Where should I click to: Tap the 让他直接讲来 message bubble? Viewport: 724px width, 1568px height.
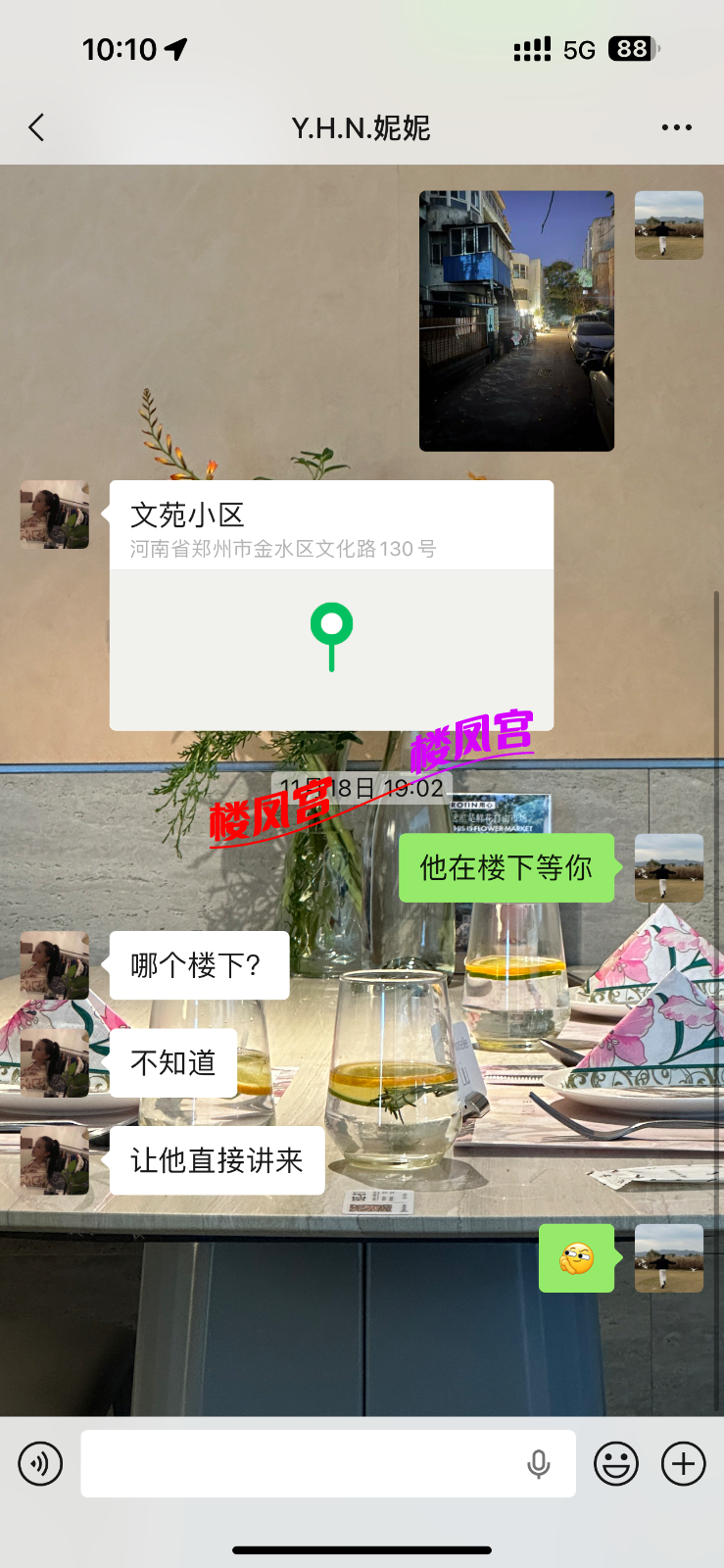click(x=217, y=1160)
